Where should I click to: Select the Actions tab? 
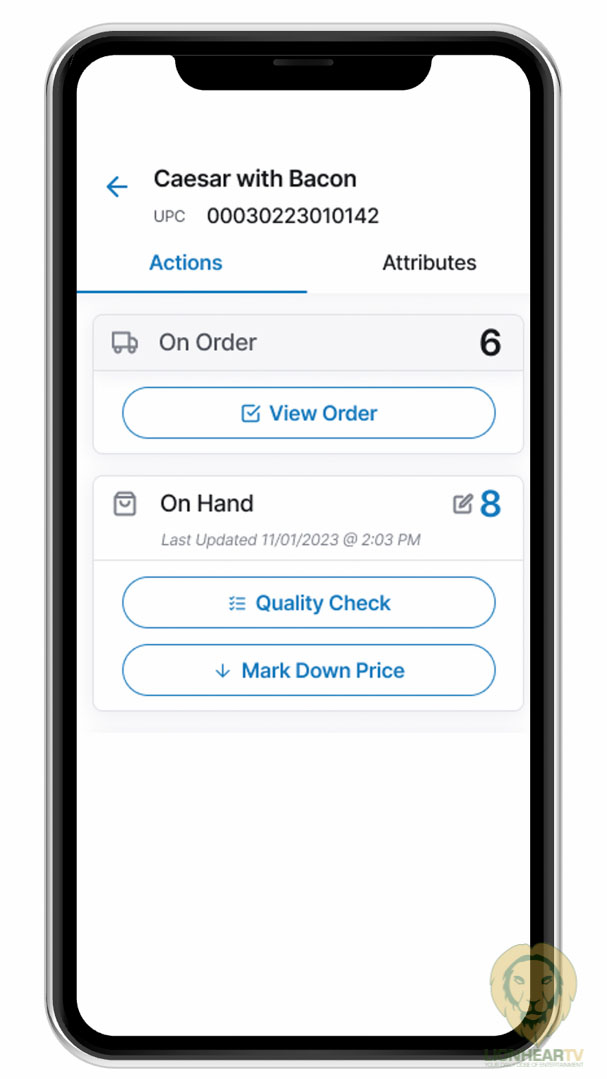tap(186, 263)
